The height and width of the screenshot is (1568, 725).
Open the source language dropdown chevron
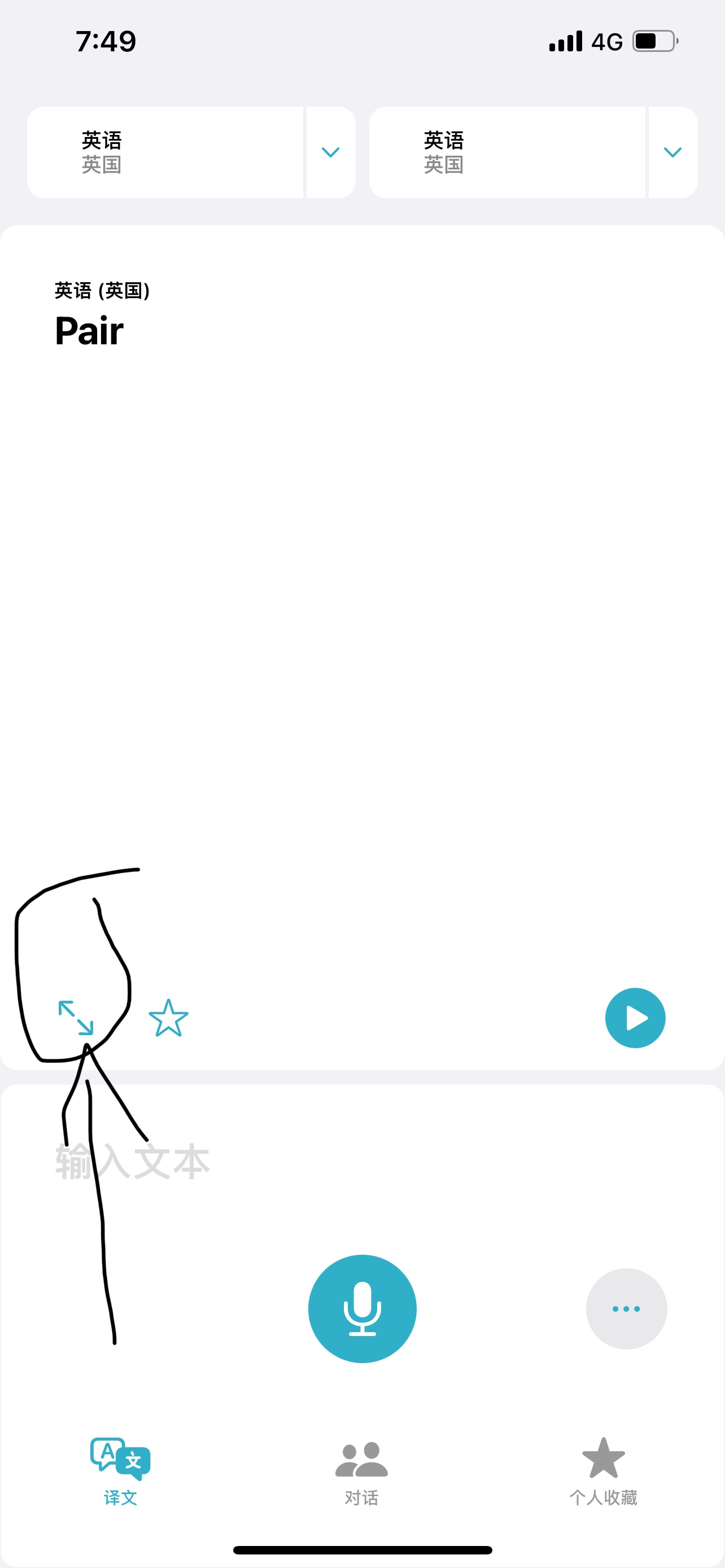pos(330,152)
